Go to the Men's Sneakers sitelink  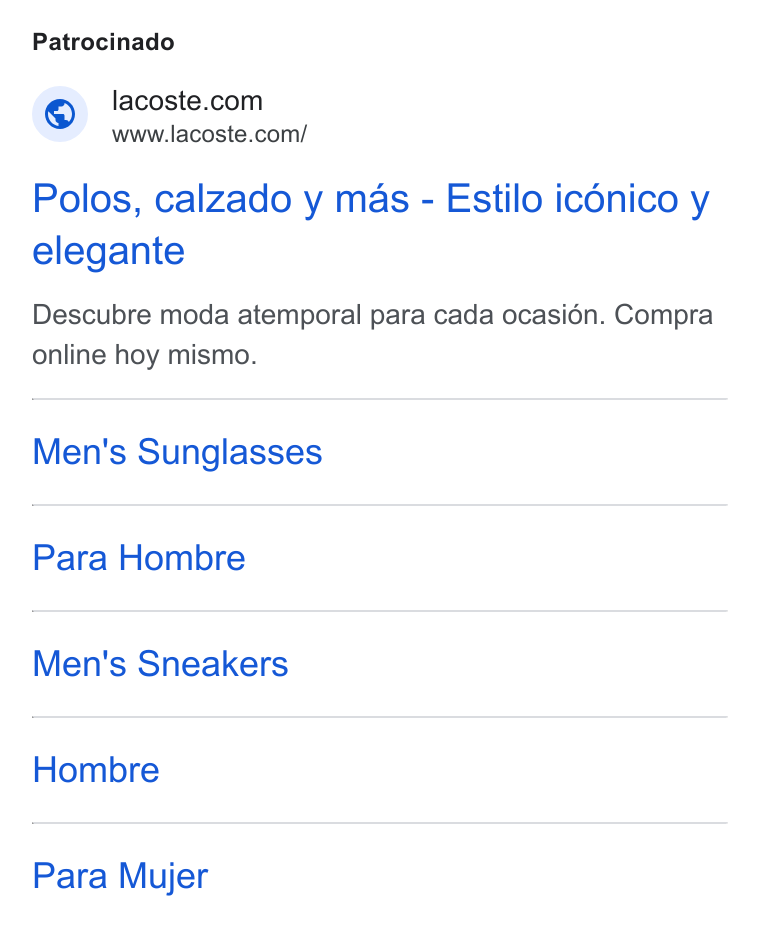[x=160, y=663]
